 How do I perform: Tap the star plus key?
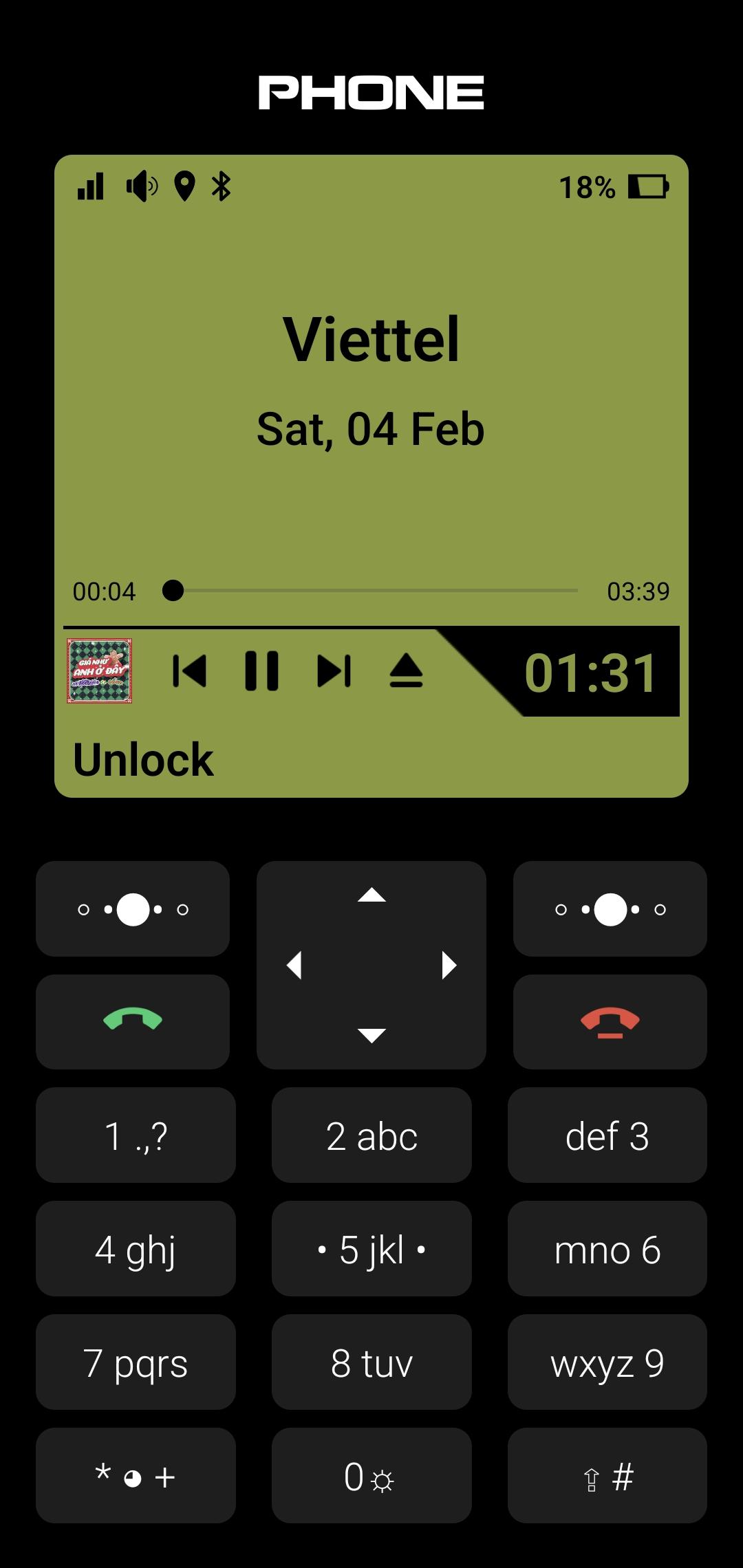coord(136,1476)
